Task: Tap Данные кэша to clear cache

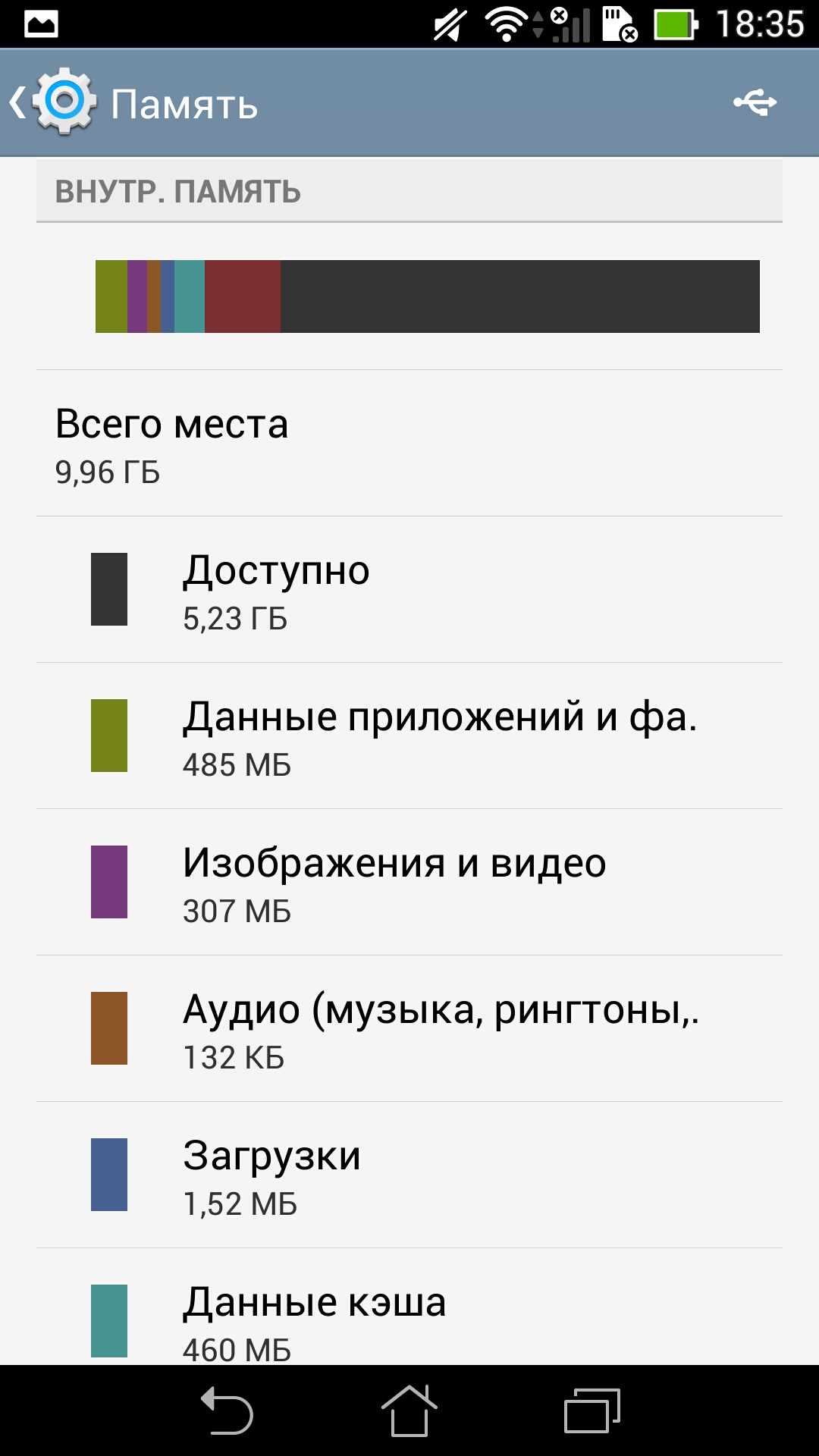Action: (409, 1307)
